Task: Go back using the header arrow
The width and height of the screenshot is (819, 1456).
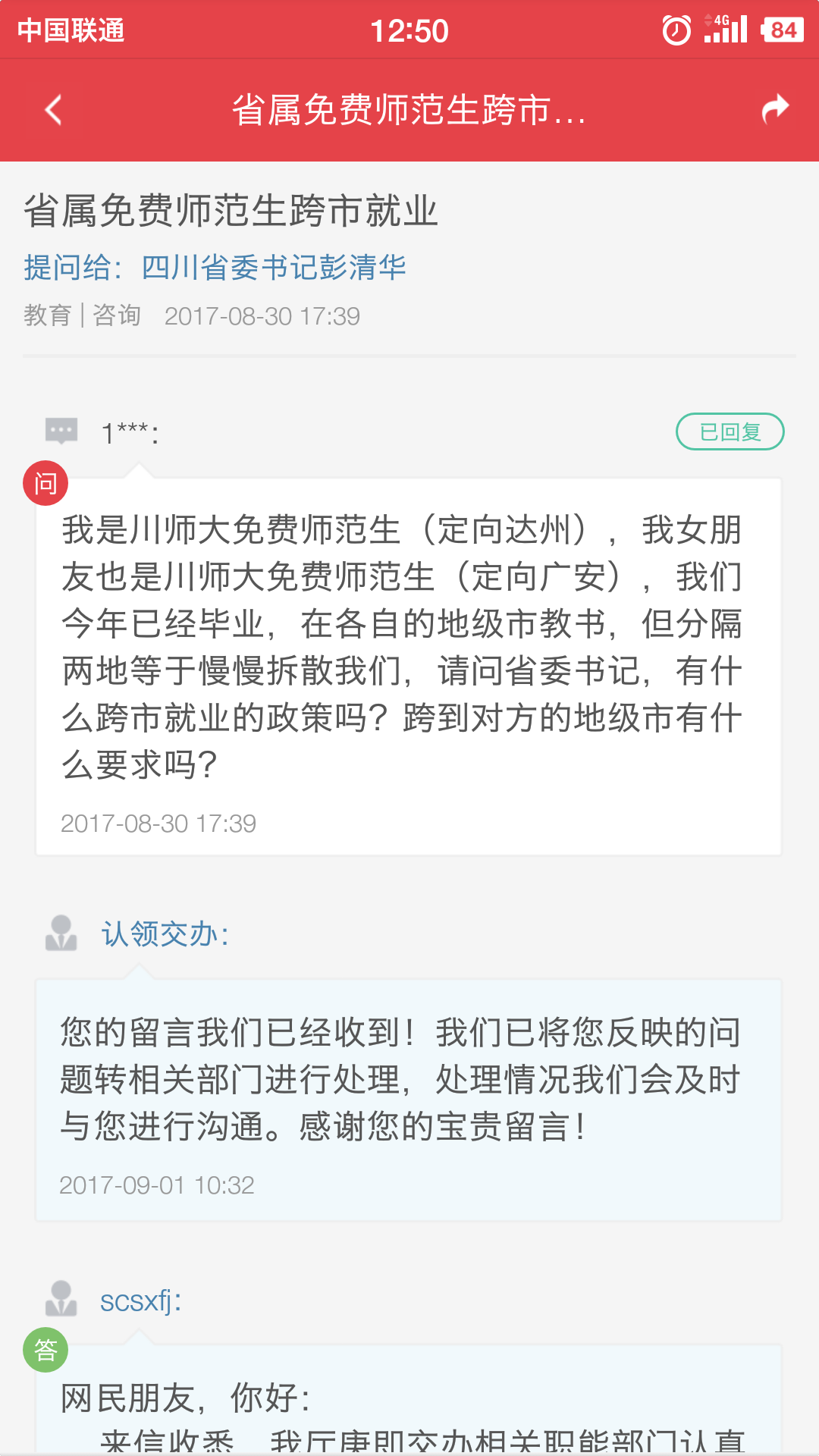Action: 53,111
